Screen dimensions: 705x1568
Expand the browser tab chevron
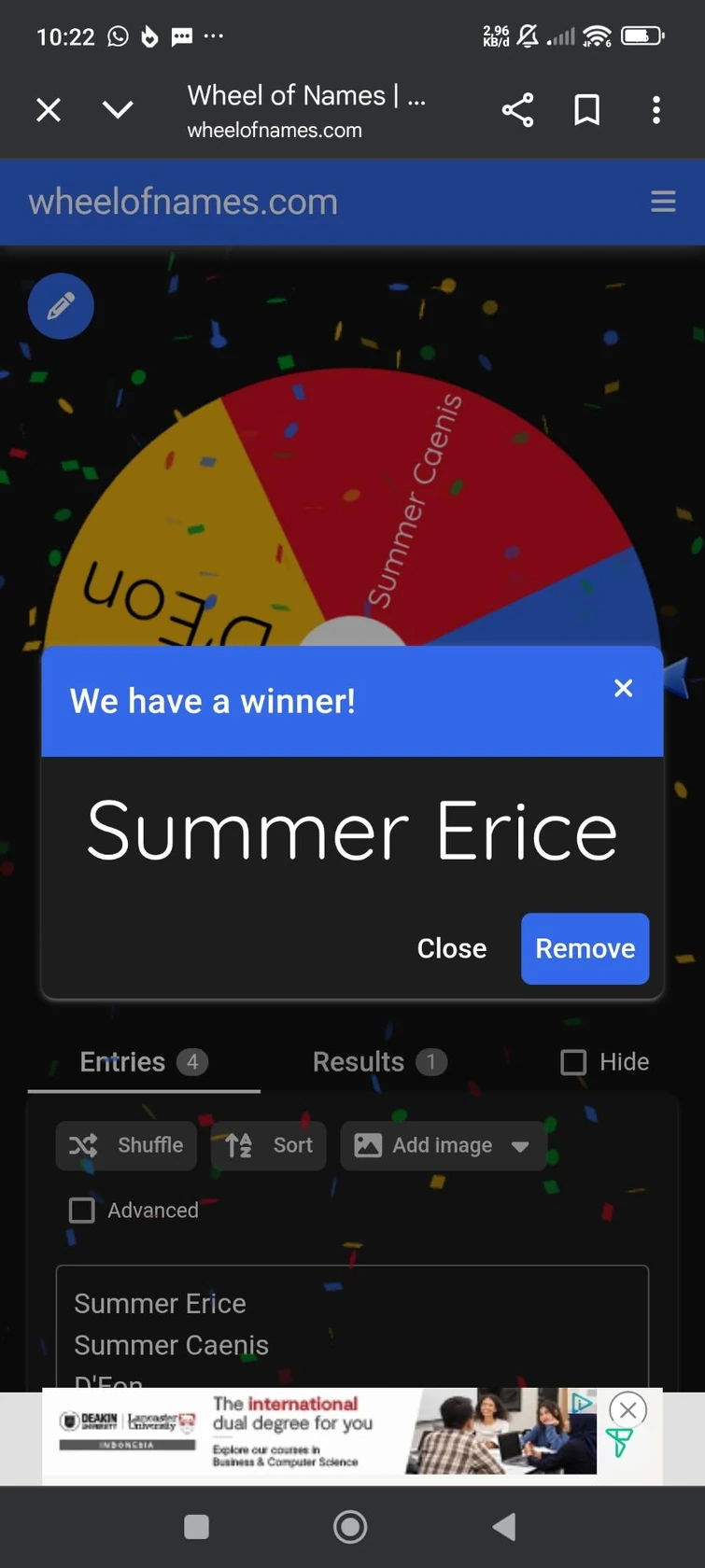coord(118,111)
